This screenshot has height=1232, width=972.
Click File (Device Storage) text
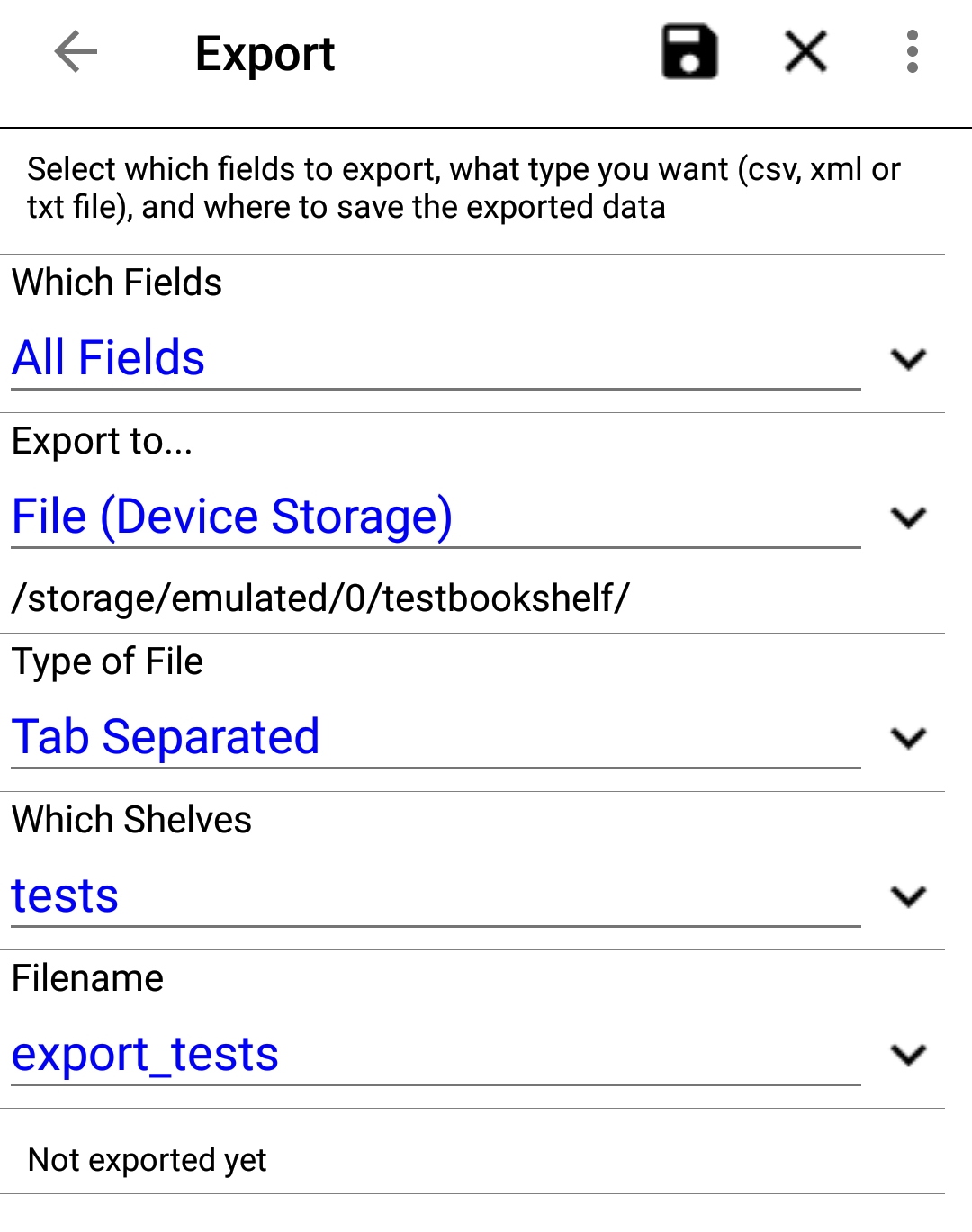click(233, 515)
